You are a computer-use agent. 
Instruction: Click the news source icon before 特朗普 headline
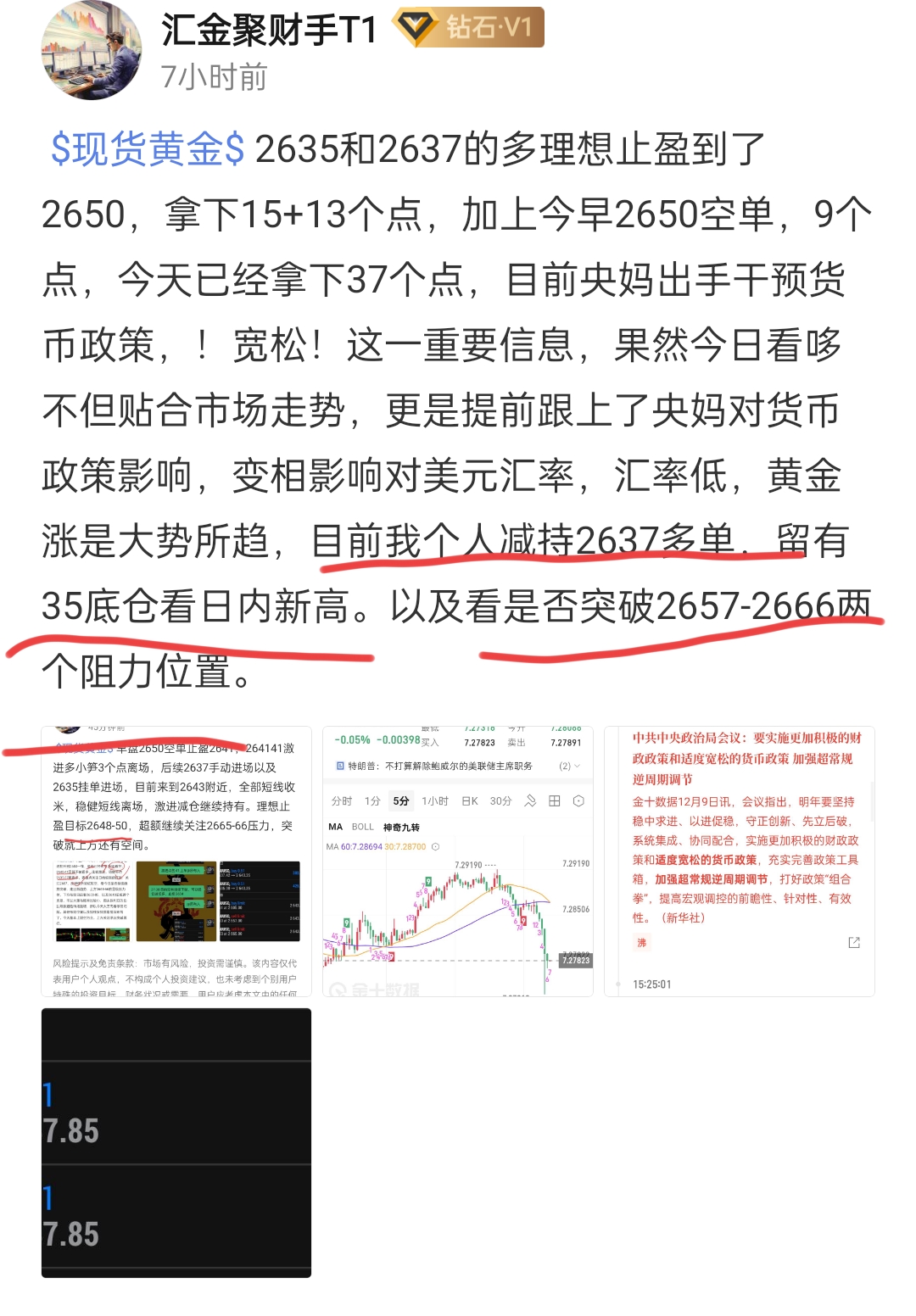coord(339,766)
